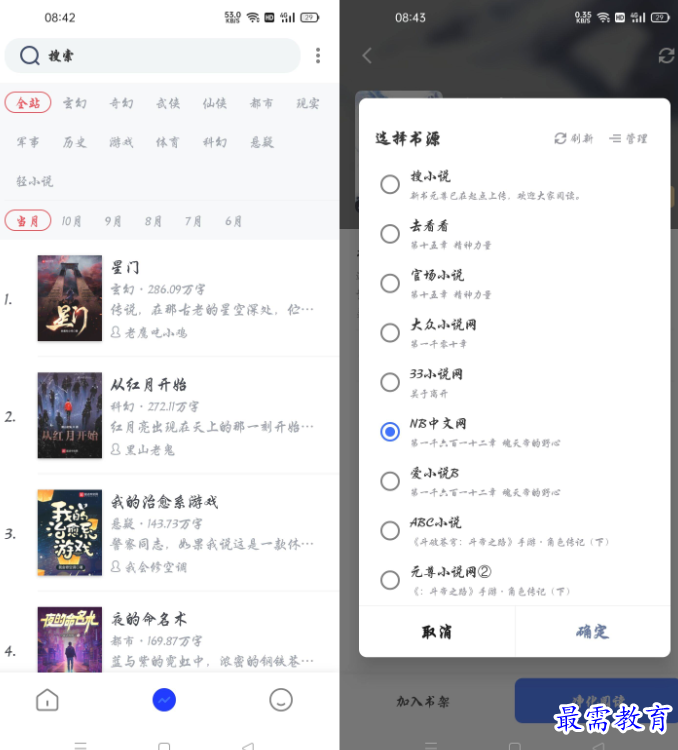Choose ABC小说 as the book source
Screen dimensions: 678x750
coord(390,530)
